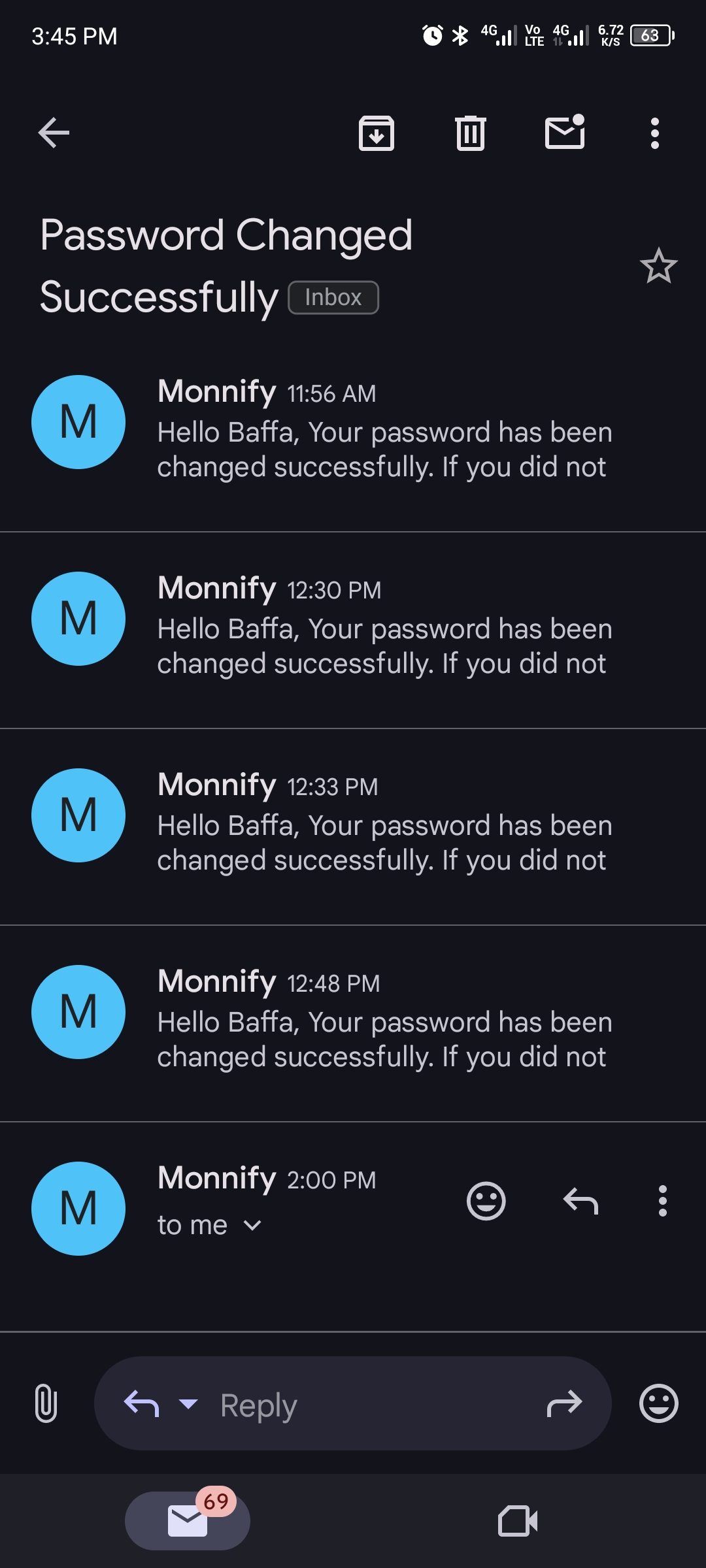
Task: Star the Password Changed Successfully thread
Action: coord(658,266)
